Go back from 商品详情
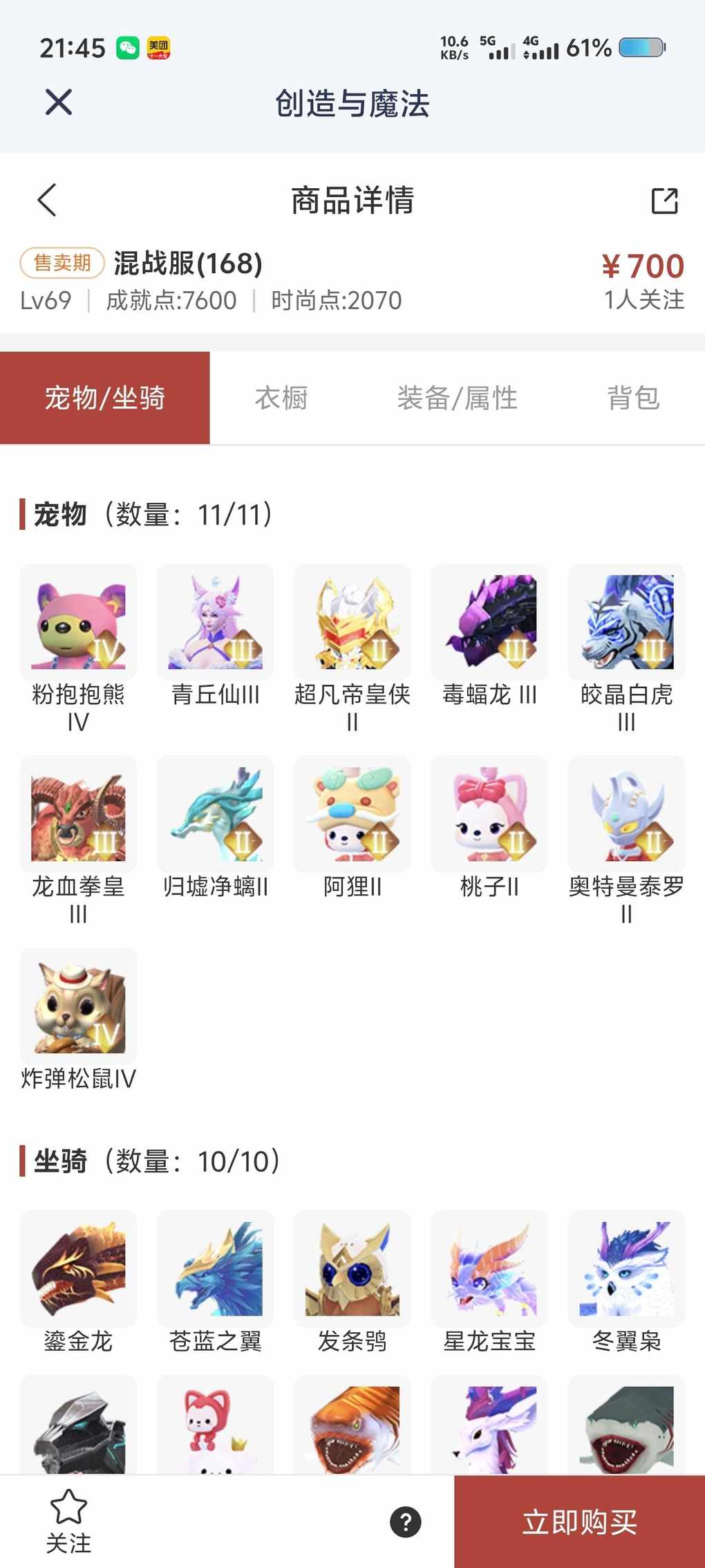The image size is (705, 1568). pos(47,201)
